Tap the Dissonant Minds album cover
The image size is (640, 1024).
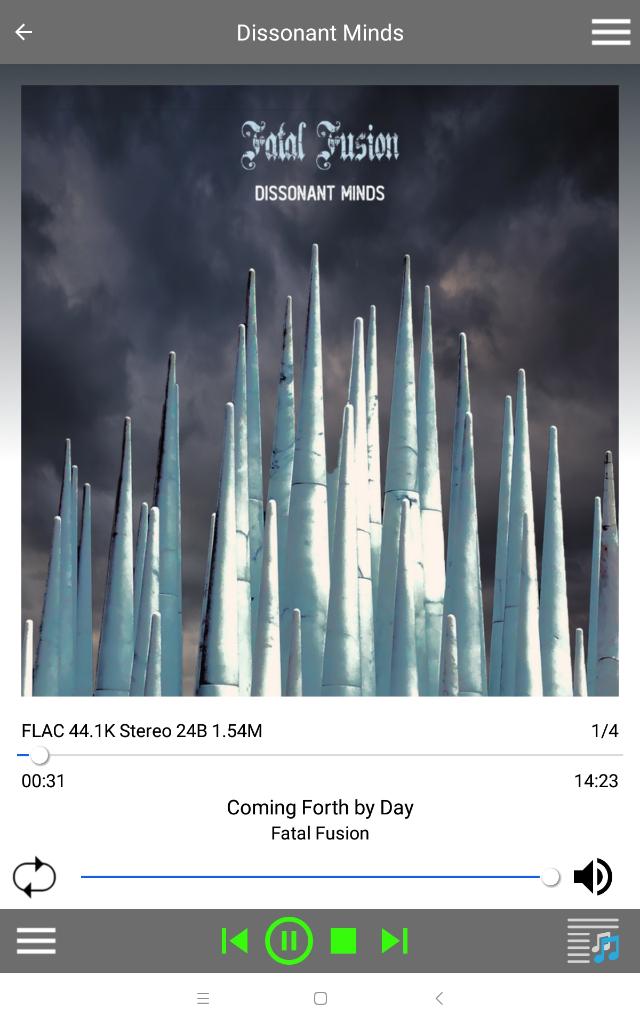pos(320,391)
